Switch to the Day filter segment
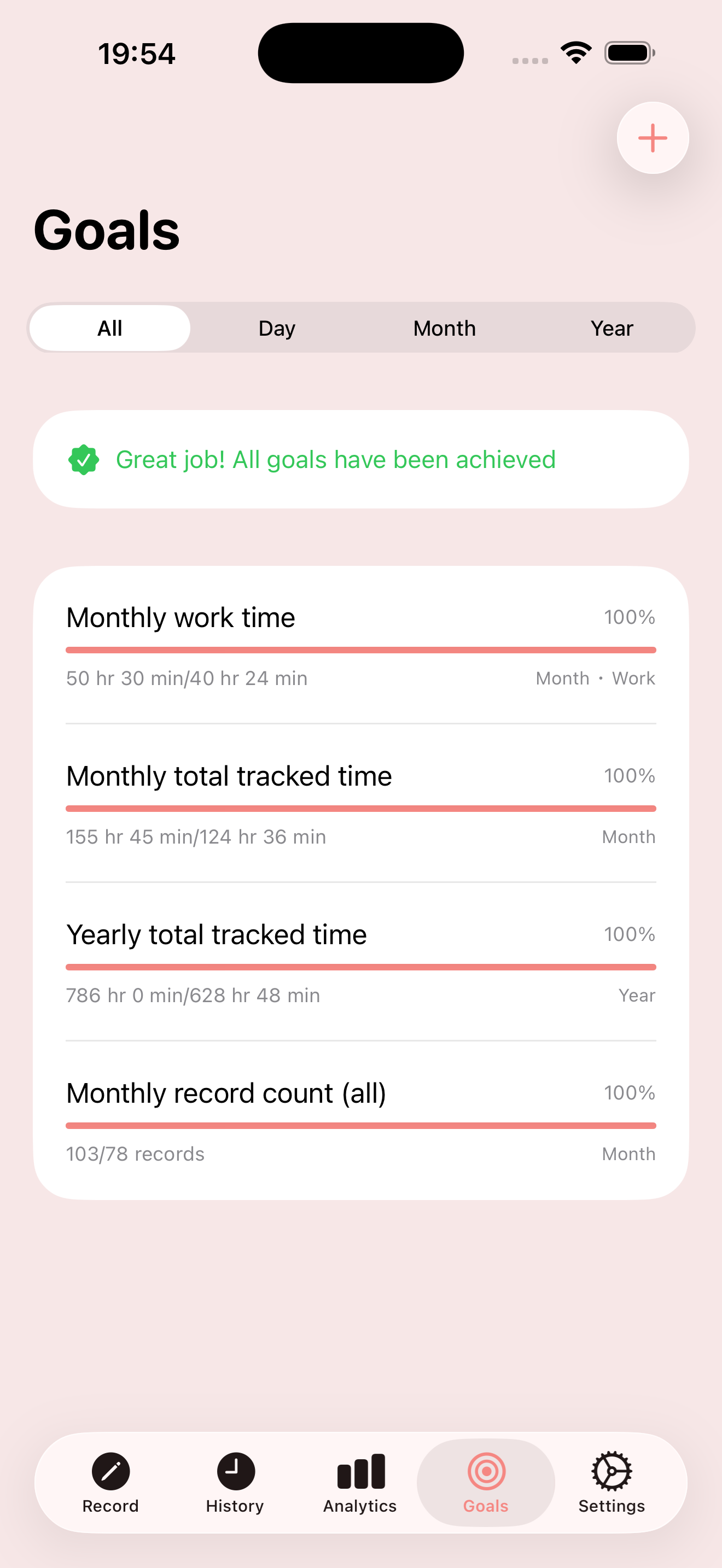The height and width of the screenshot is (1568, 722). (276, 327)
